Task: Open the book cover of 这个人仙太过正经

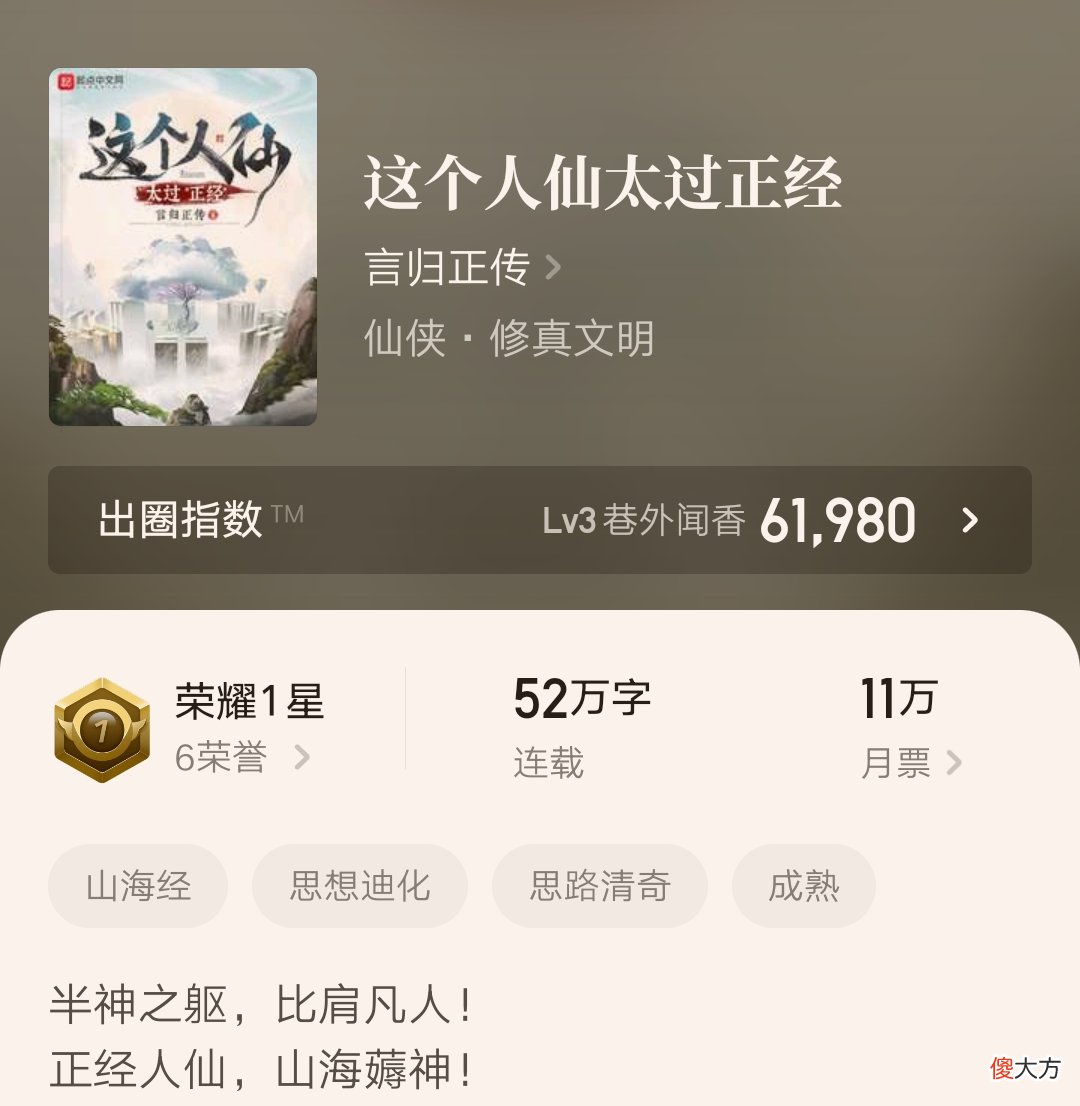Action: pyautogui.click(x=185, y=245)
